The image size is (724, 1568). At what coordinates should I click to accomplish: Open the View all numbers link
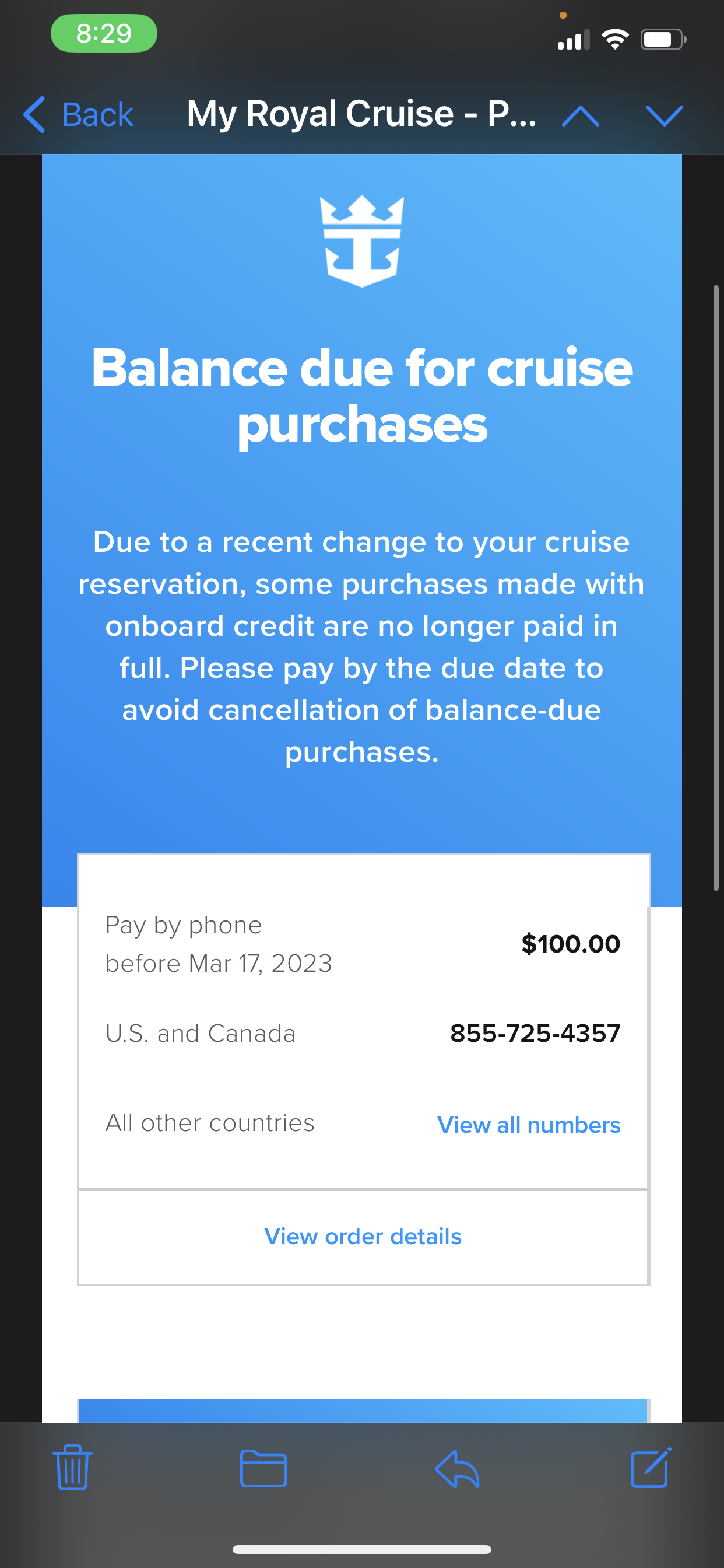pos(529,1124)
